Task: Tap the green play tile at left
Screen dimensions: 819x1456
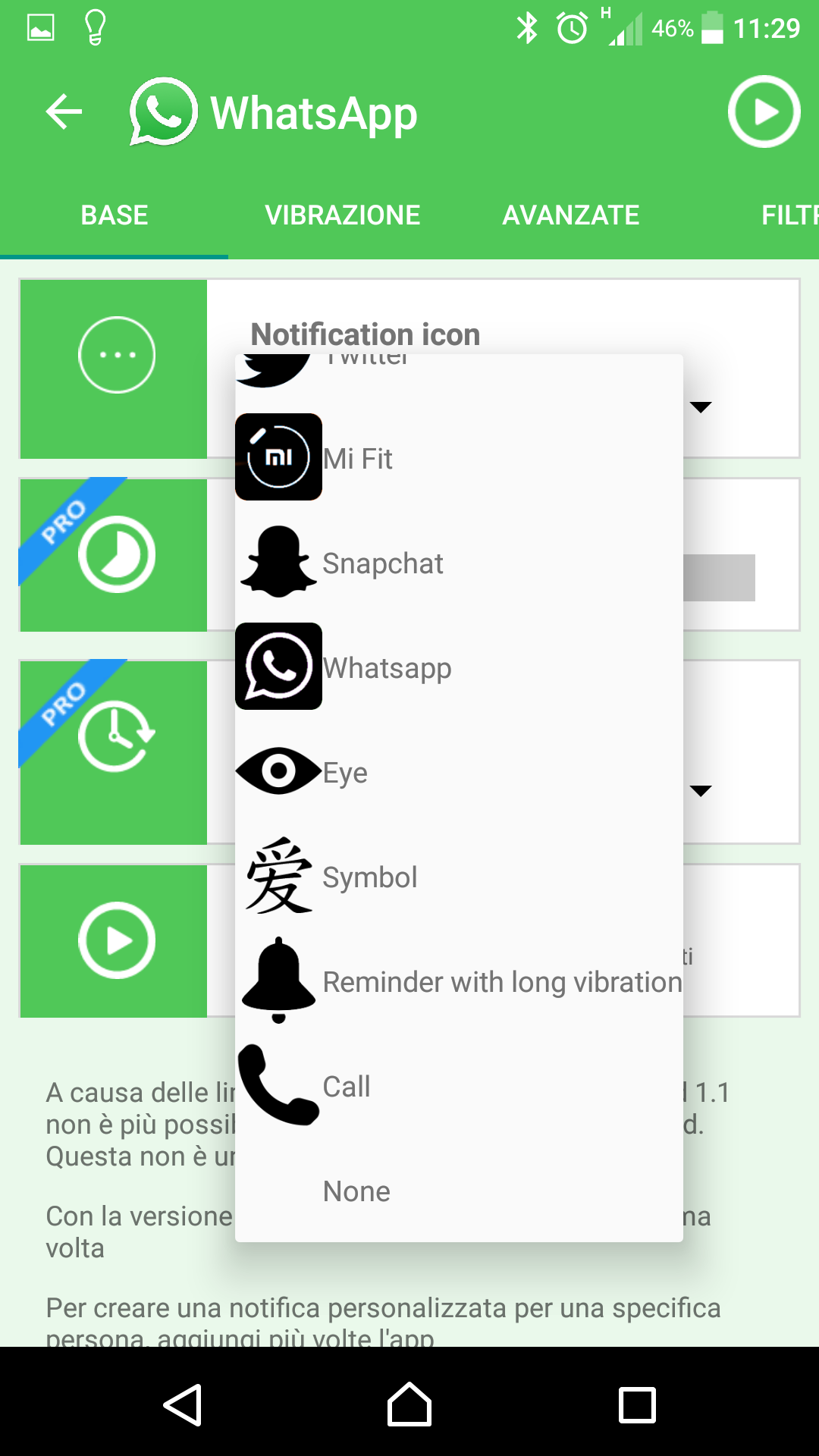Action: pyautogui.click(x=114, y=940)
